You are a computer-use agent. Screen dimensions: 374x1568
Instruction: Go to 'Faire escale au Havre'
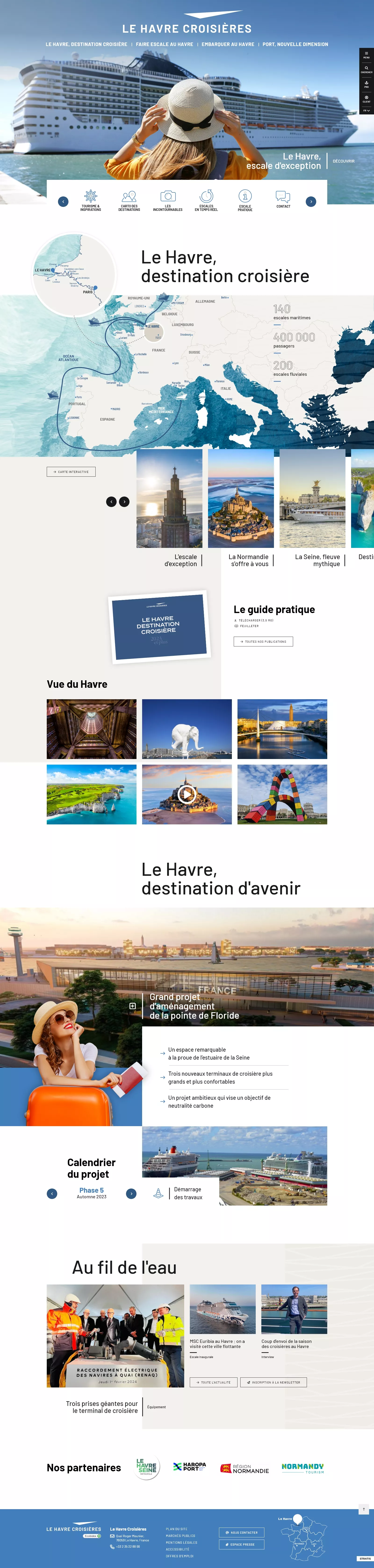pos(165,44)
